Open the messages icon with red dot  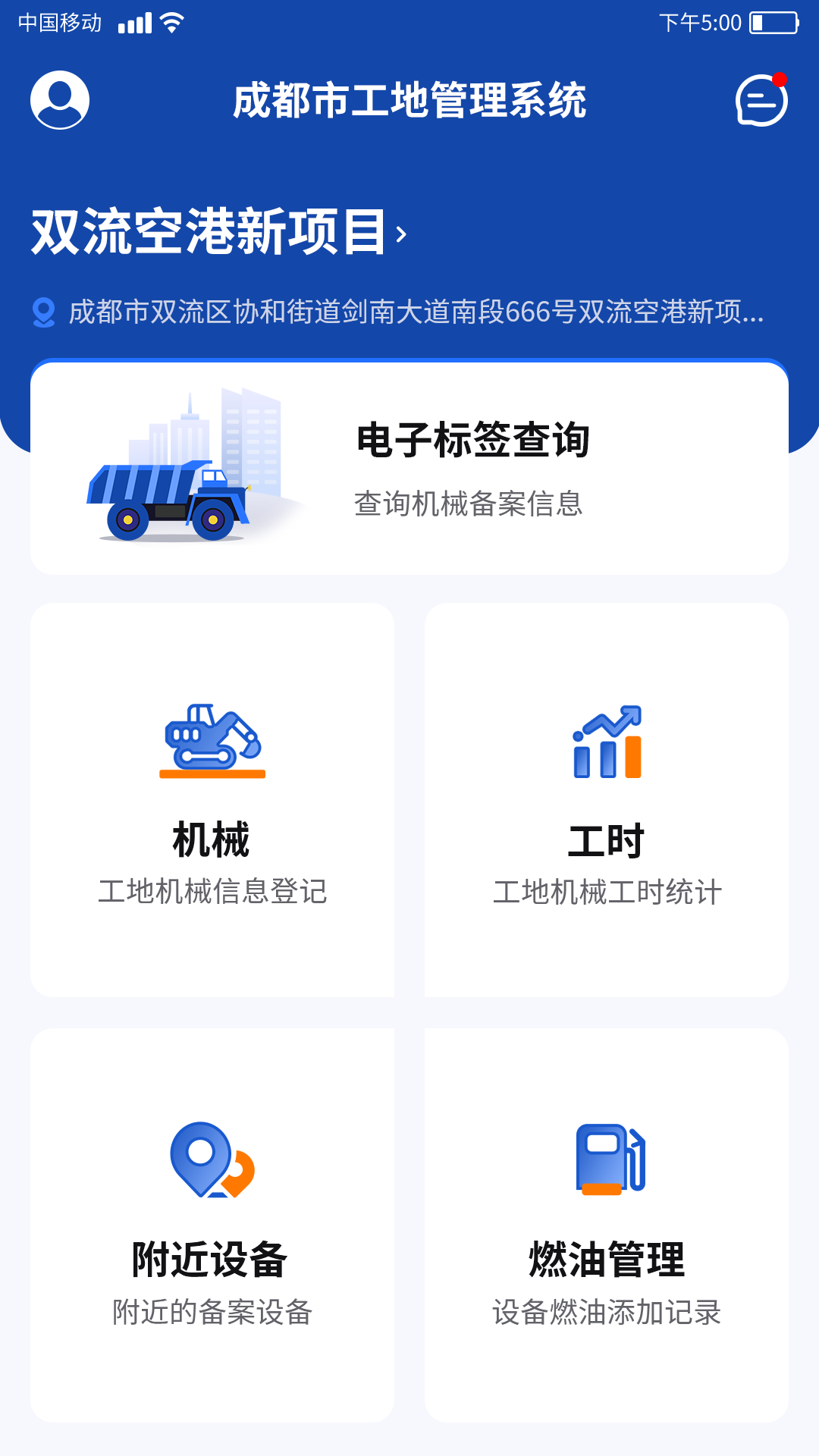click(x=761, y=100)
